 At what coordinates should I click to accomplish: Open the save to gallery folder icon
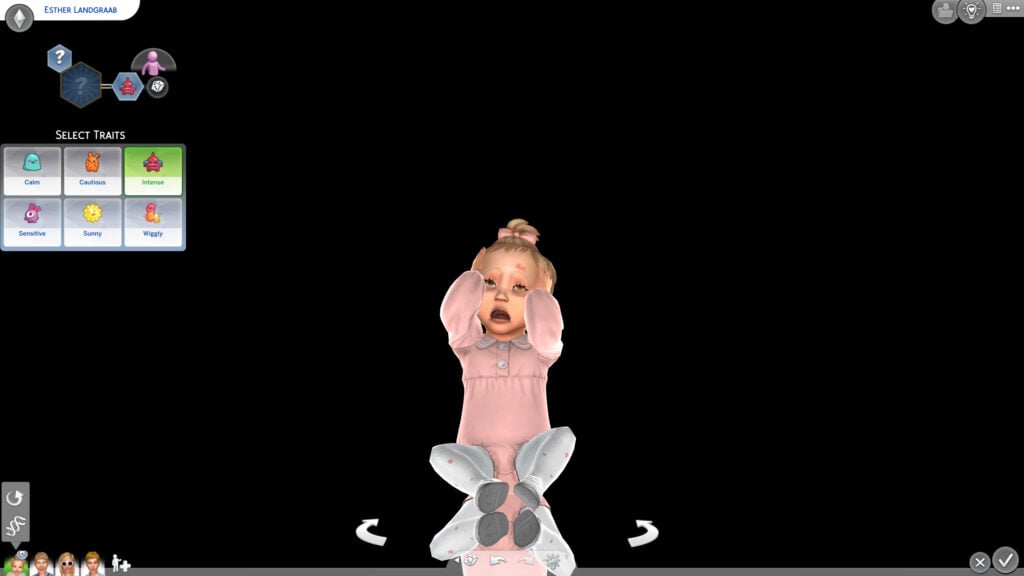pyautogui.click(x=944, y=11)
